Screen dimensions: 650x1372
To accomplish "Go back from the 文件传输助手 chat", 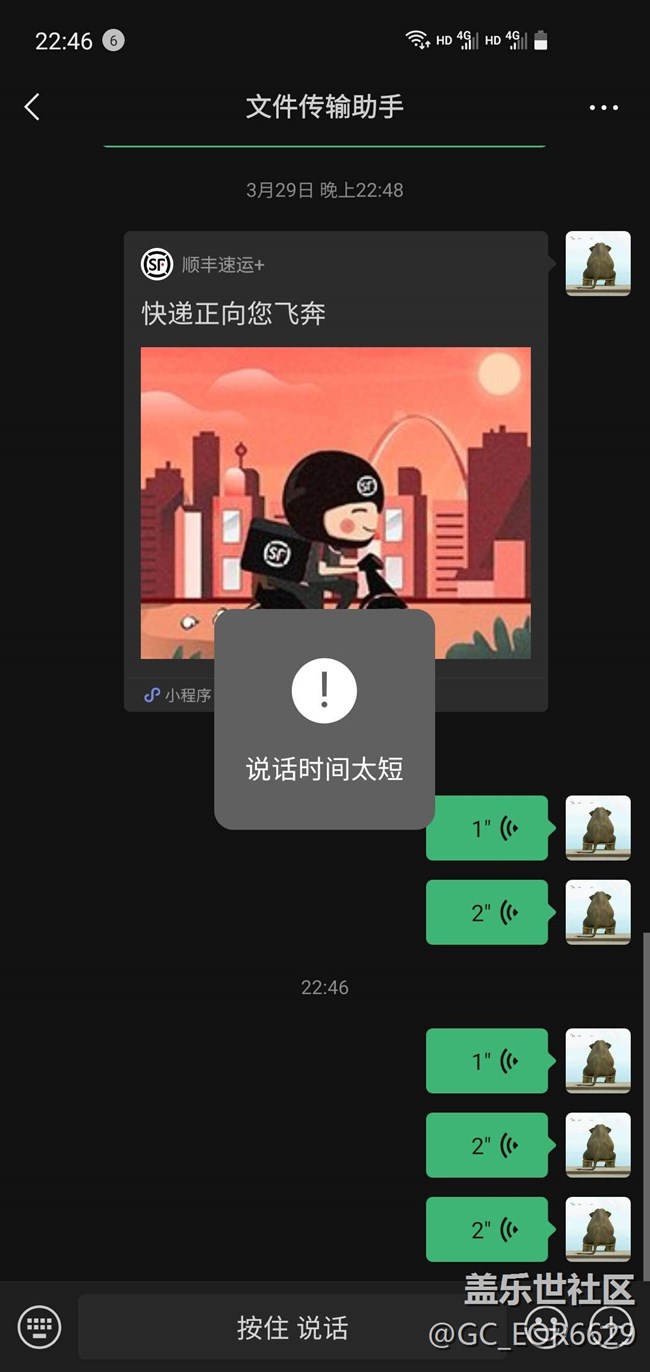I will tap(32, 107).
